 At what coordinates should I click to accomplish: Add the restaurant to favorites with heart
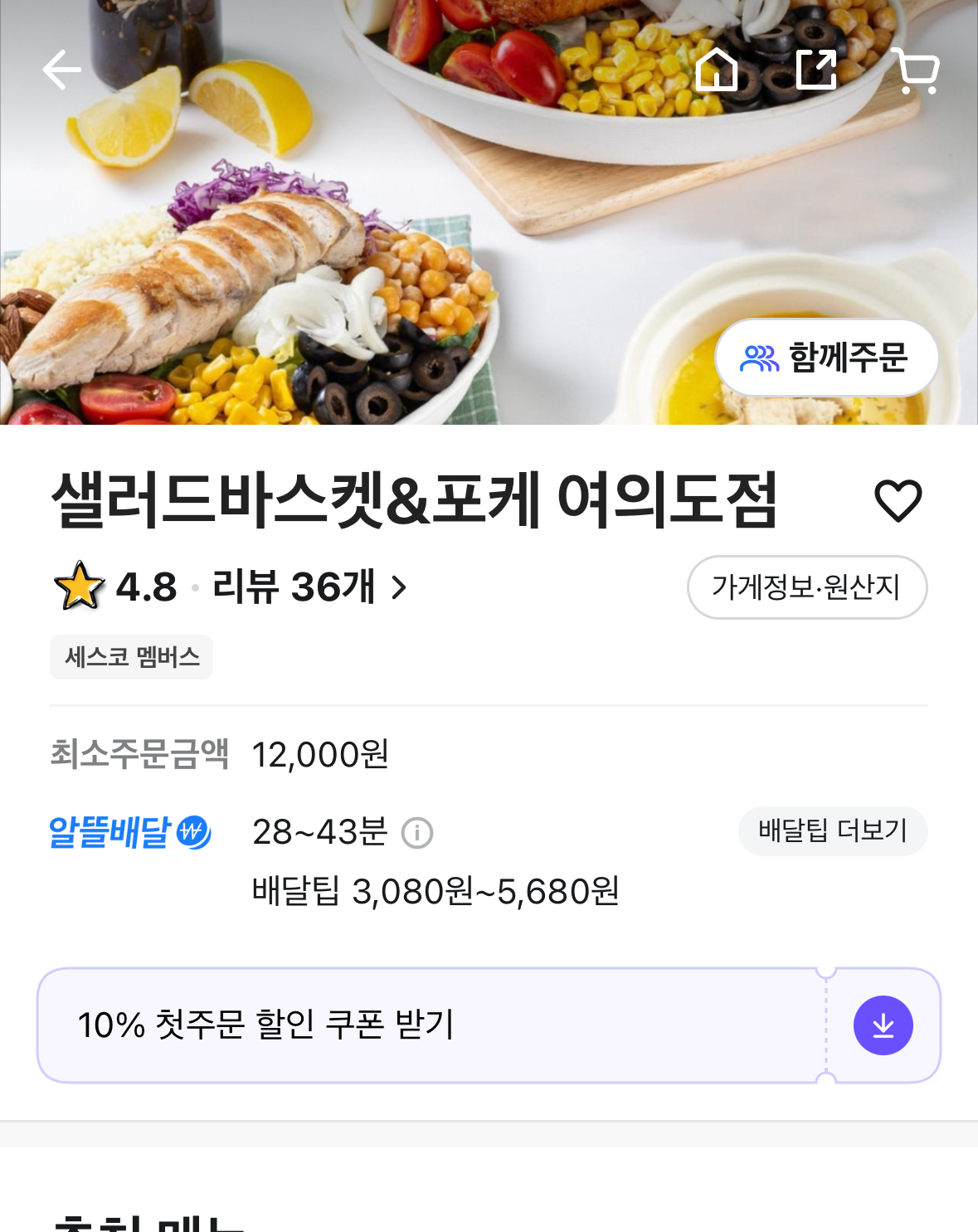point(898,500)
